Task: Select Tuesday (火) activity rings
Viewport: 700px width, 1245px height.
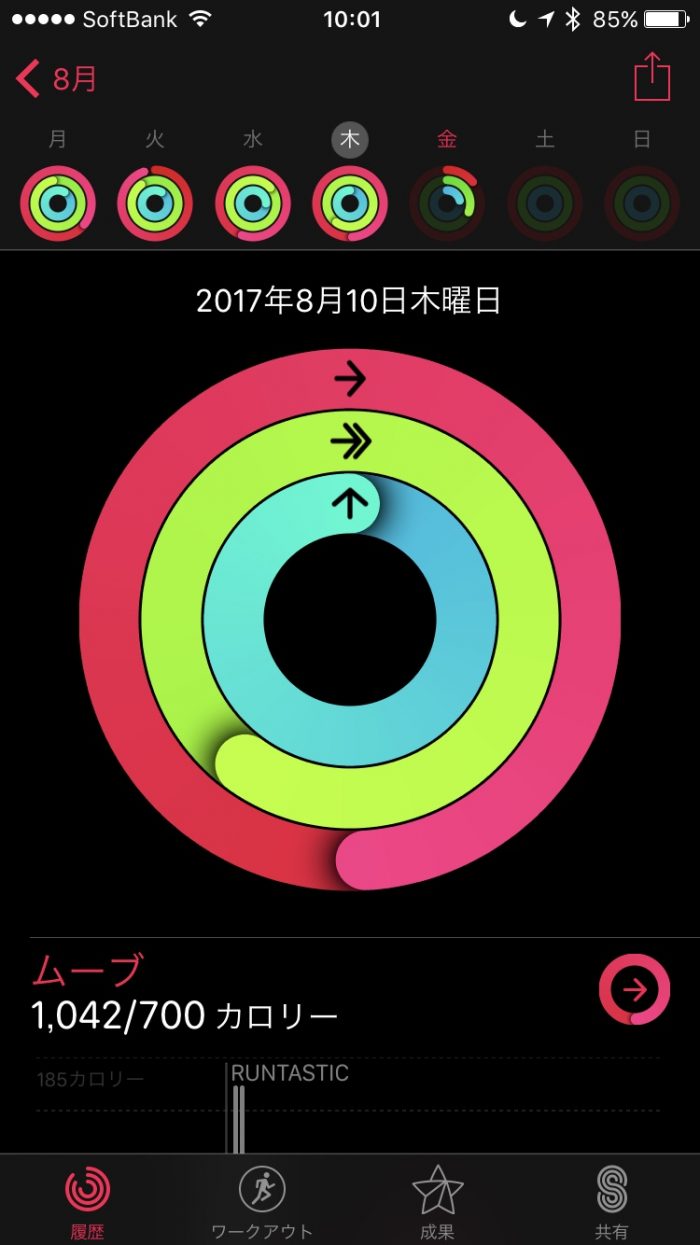Action: [155, 203]
